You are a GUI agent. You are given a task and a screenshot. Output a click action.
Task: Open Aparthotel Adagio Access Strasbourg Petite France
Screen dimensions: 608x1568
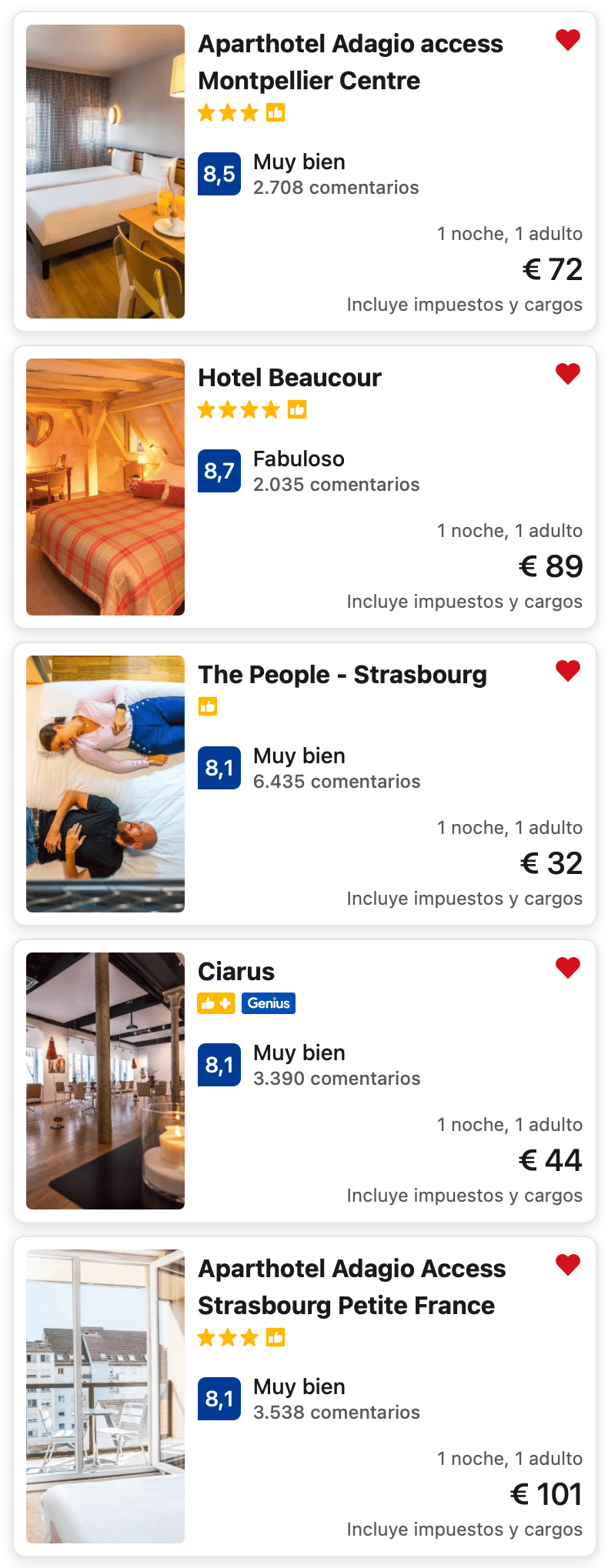(351, 1287)
